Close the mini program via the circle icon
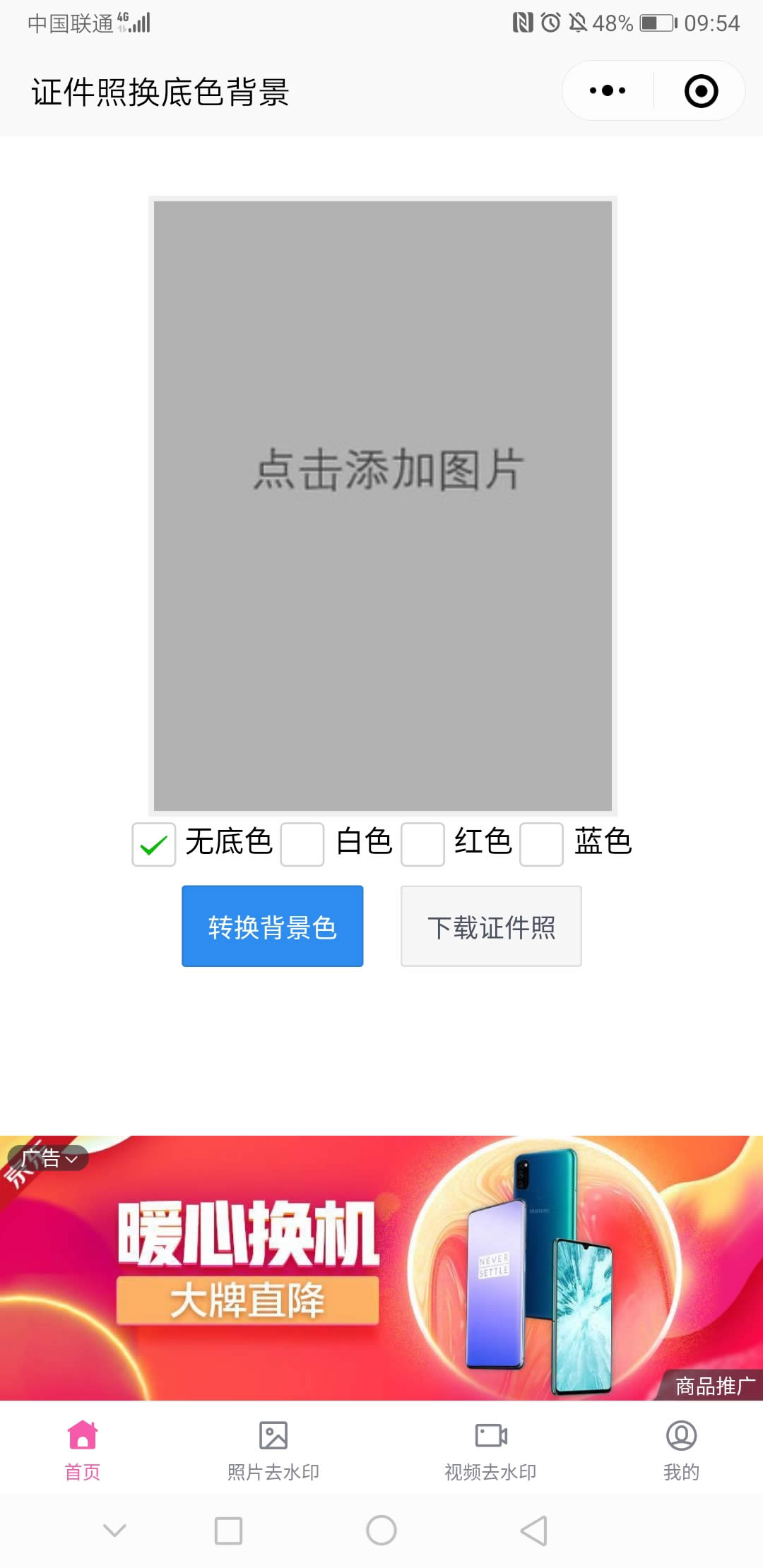This screenshot has height=1568, width=763. click(x=701, y=90)
